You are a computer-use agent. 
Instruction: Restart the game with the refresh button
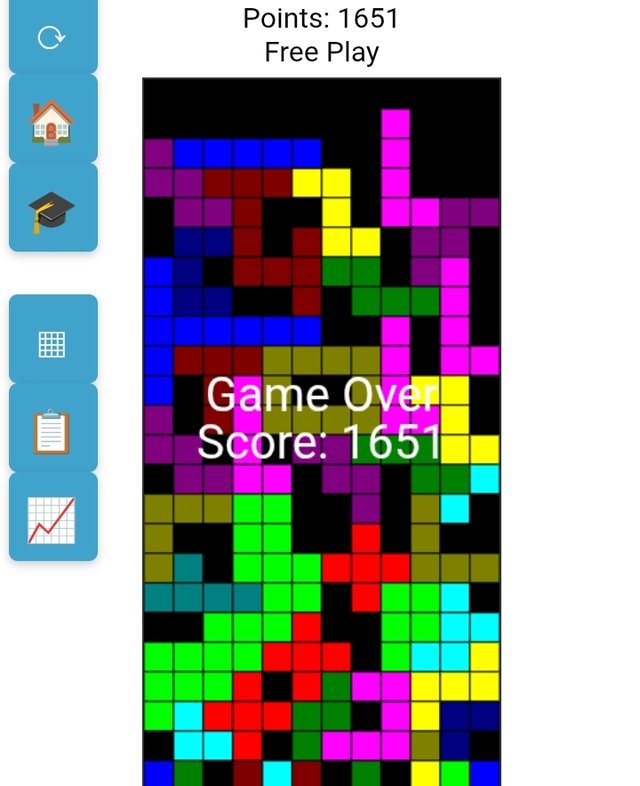coord(53,38)
